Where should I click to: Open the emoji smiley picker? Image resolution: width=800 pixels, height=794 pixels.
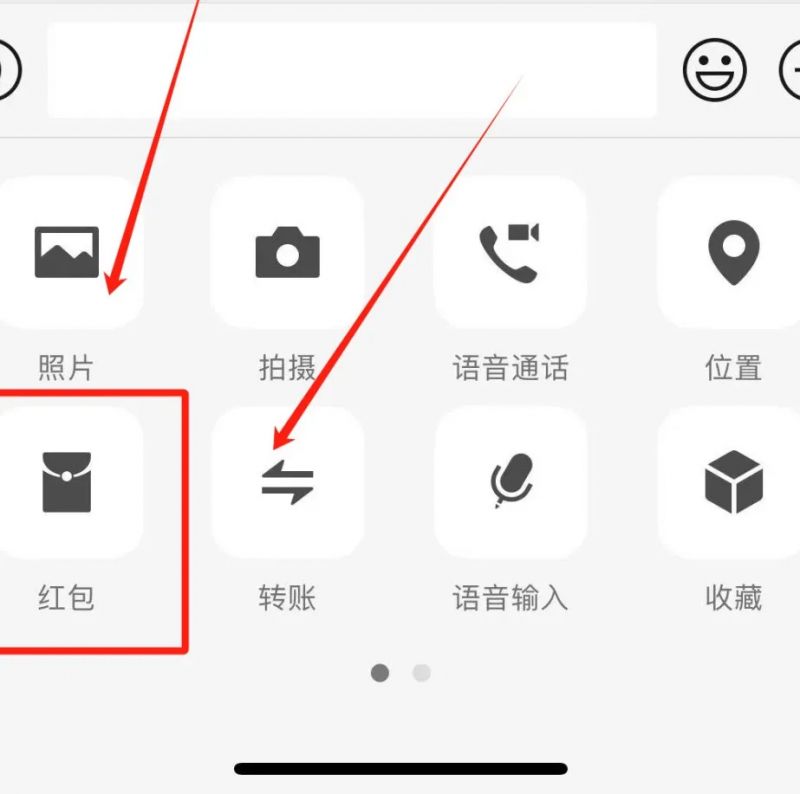pos(714,70)
